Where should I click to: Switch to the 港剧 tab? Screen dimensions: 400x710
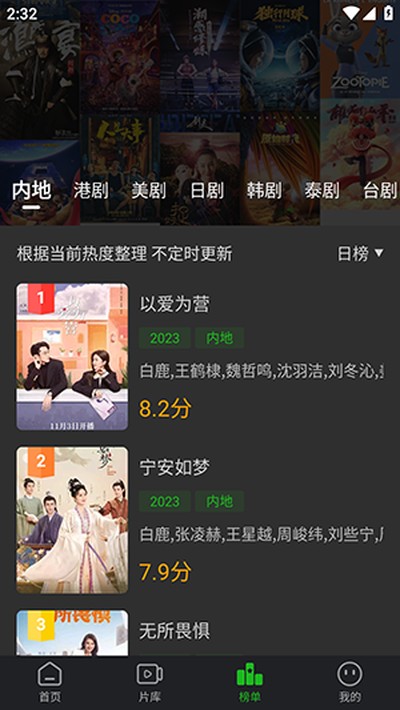[91, 191]
